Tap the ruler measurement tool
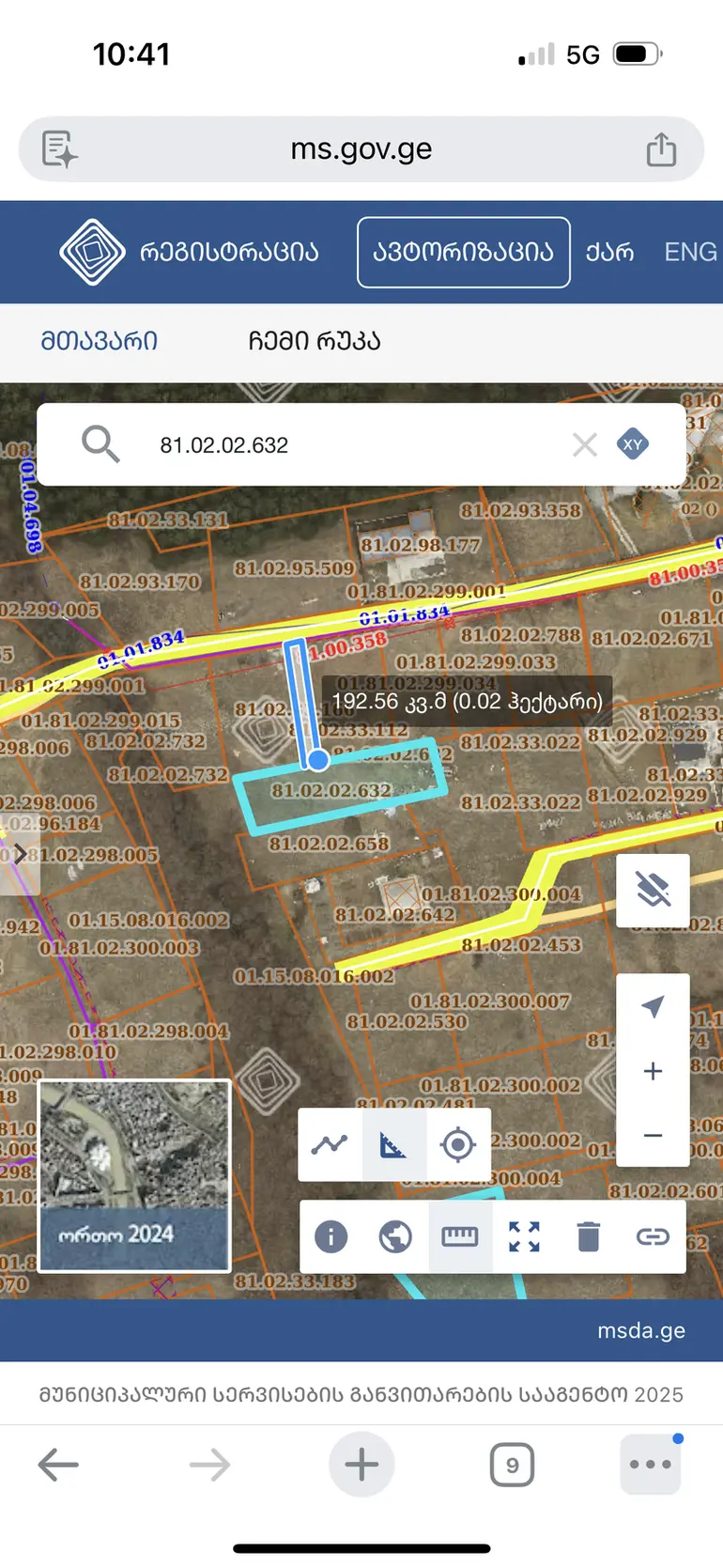Image resolution: width=723 pixels, height=1568 pixels. pyautogui.click(x=460, y=1236)
